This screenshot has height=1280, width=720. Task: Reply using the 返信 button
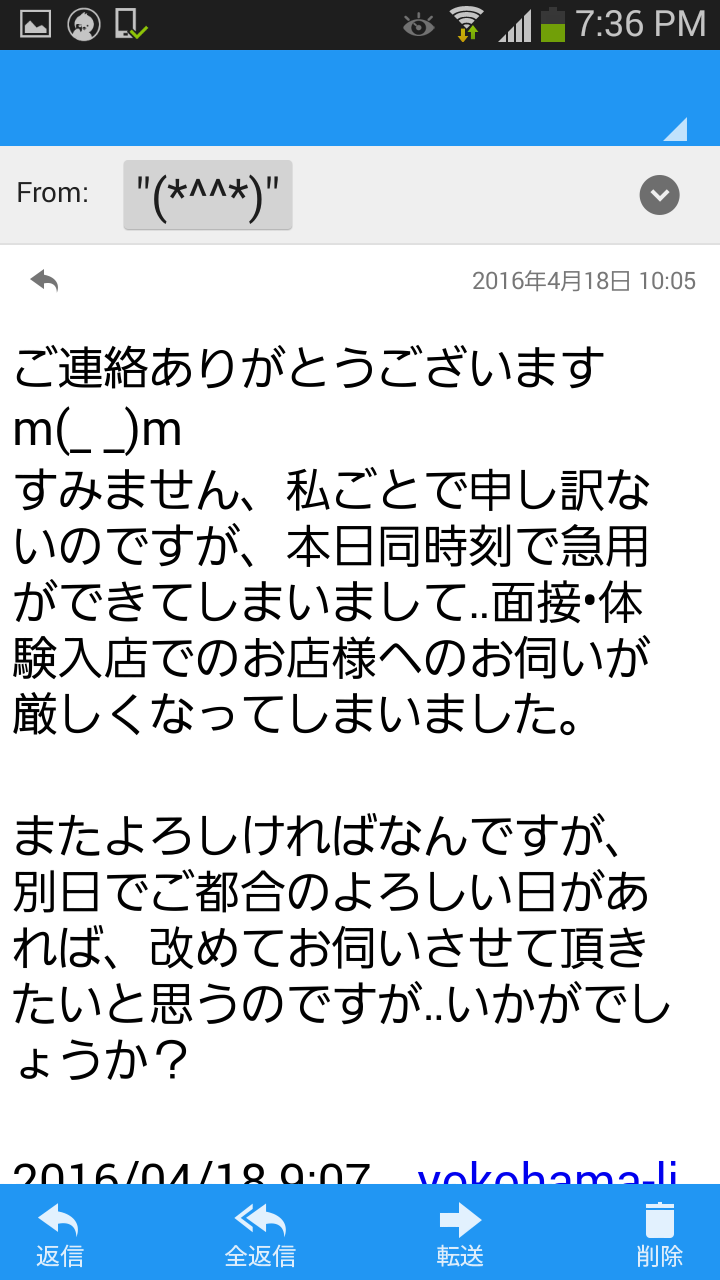(60, 1234)
